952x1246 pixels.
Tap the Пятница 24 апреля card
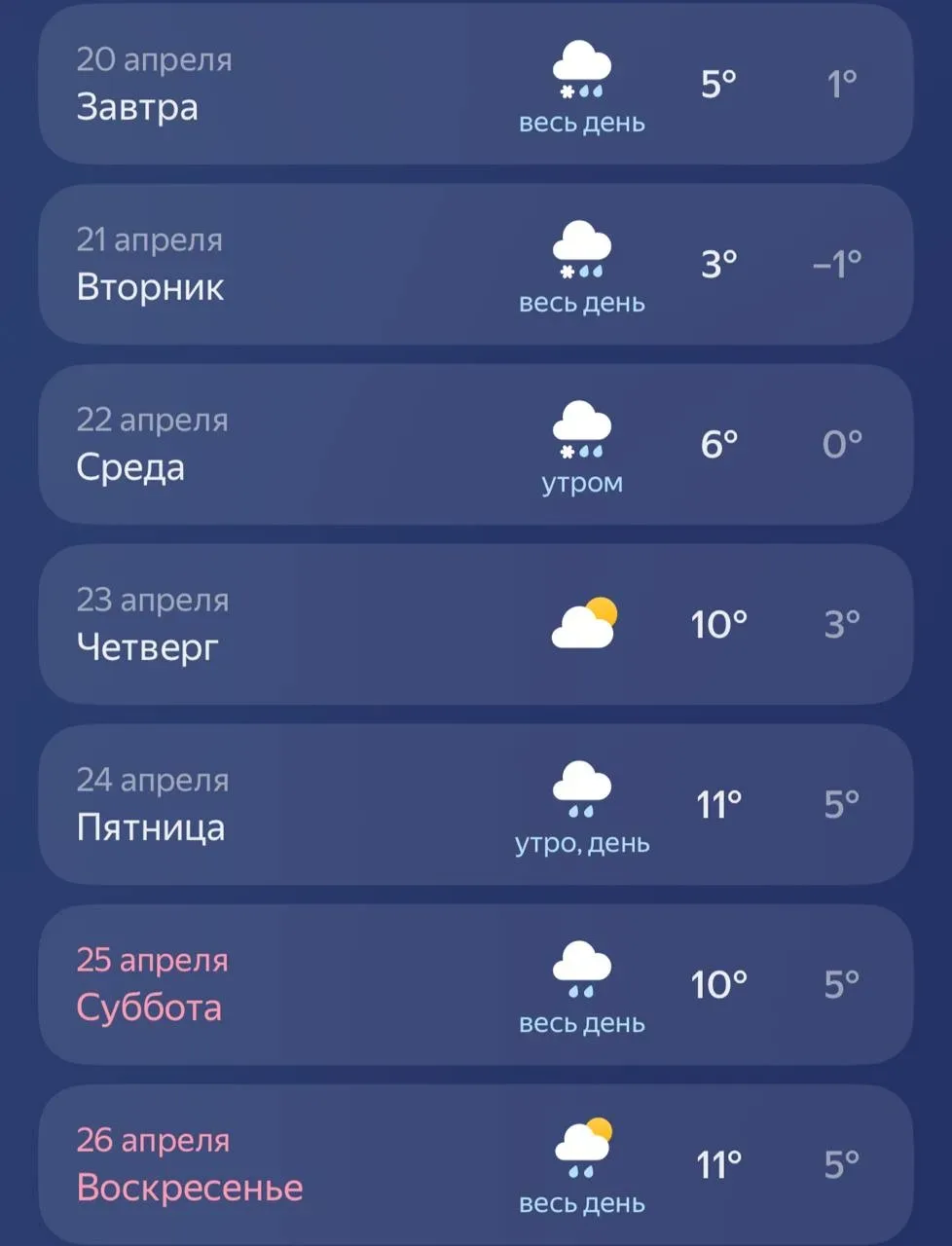(x=475, y=804)
